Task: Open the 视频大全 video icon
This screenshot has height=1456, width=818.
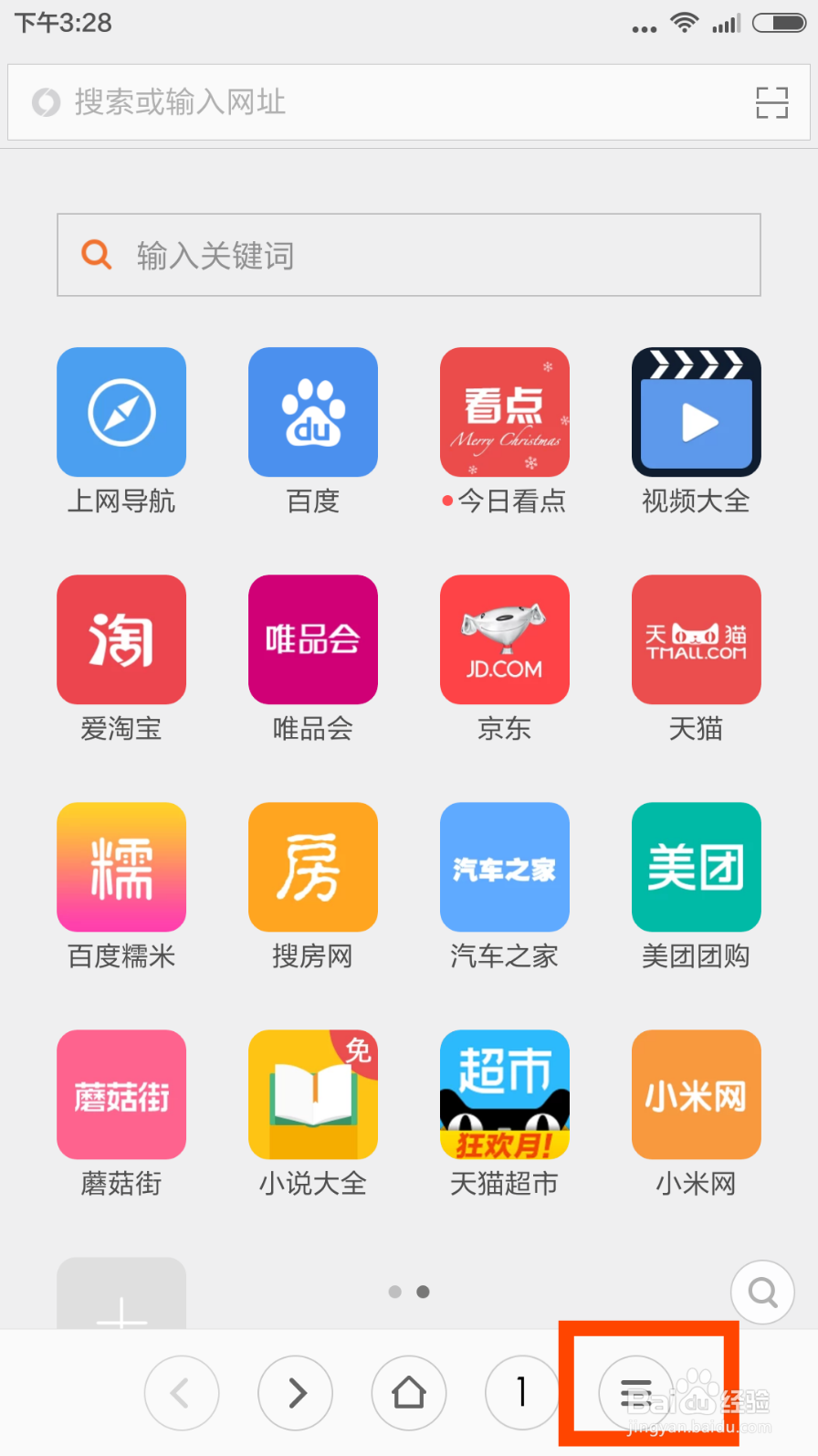Action: click(x=696, y=411)
